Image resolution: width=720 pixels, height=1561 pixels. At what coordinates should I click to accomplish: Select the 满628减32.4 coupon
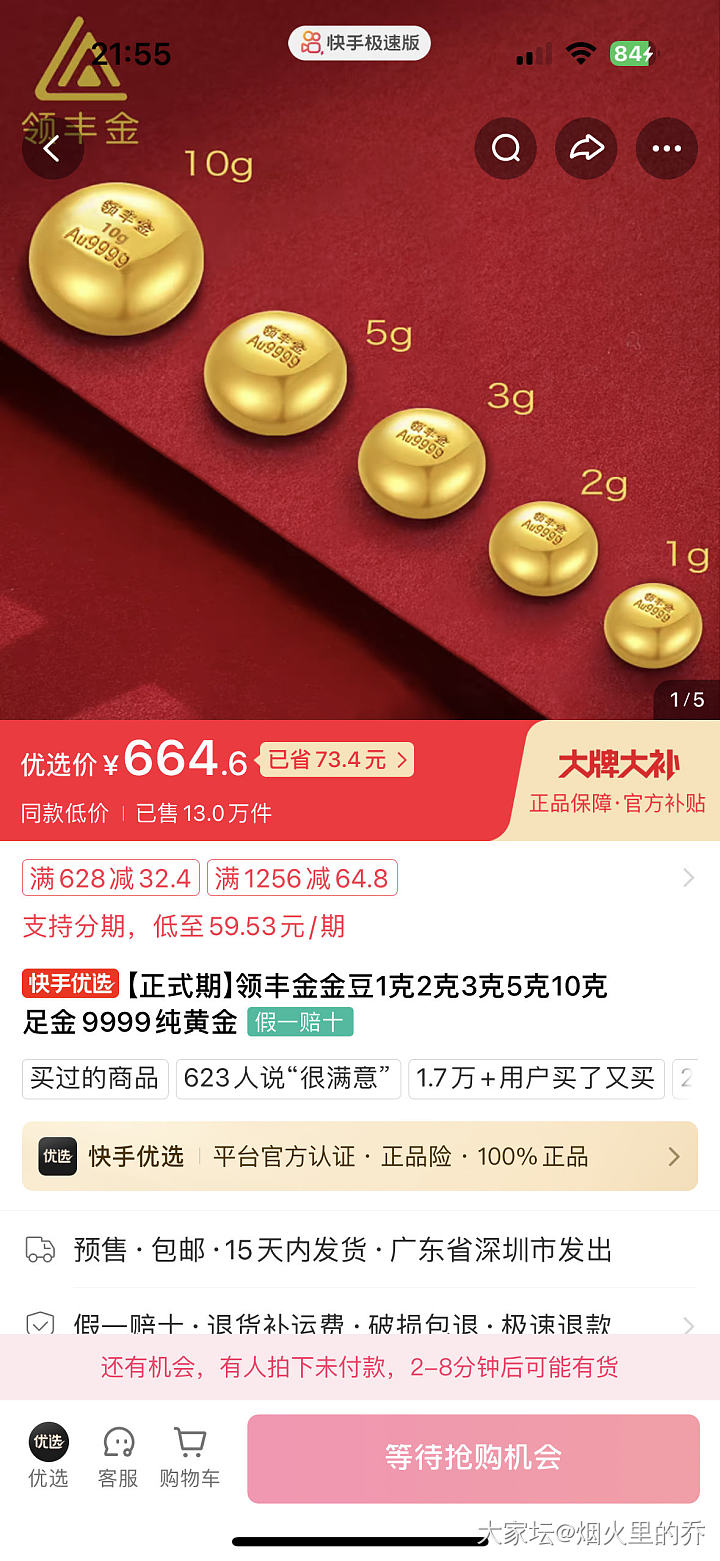pyautogui.click(x=111, y=878)
